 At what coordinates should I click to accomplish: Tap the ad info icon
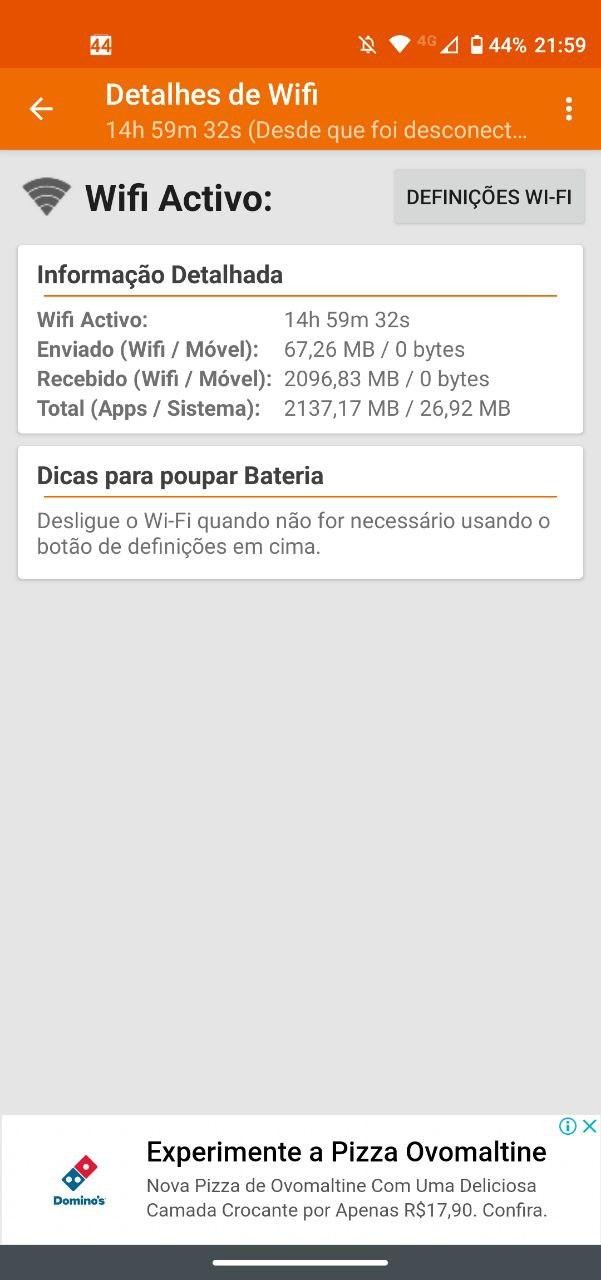point(567,1126)
